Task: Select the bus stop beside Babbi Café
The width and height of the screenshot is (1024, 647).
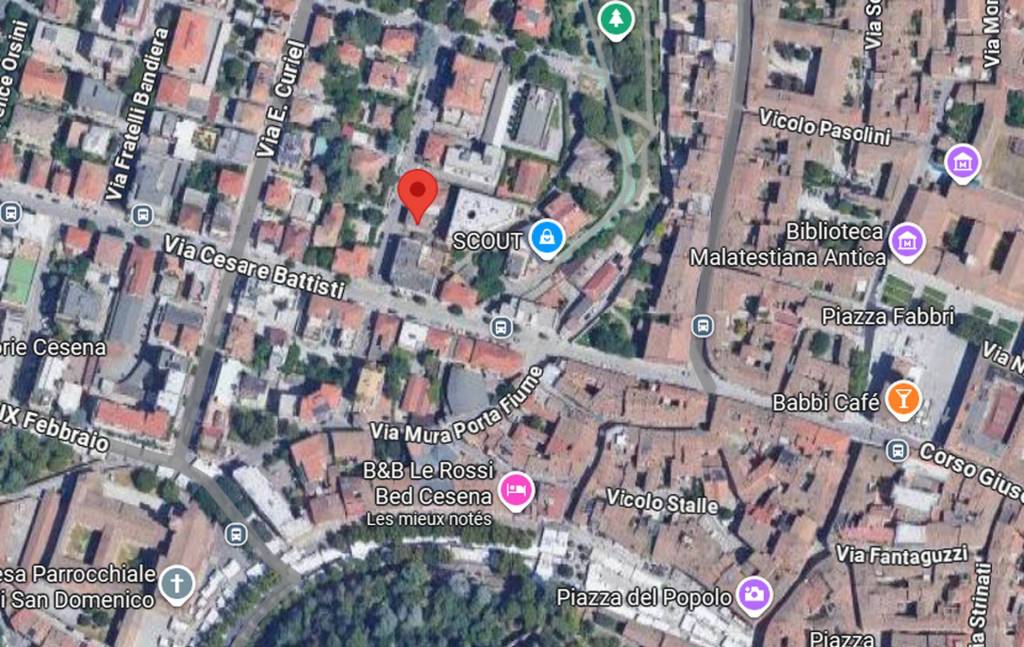Action: [x=897, y=450]
